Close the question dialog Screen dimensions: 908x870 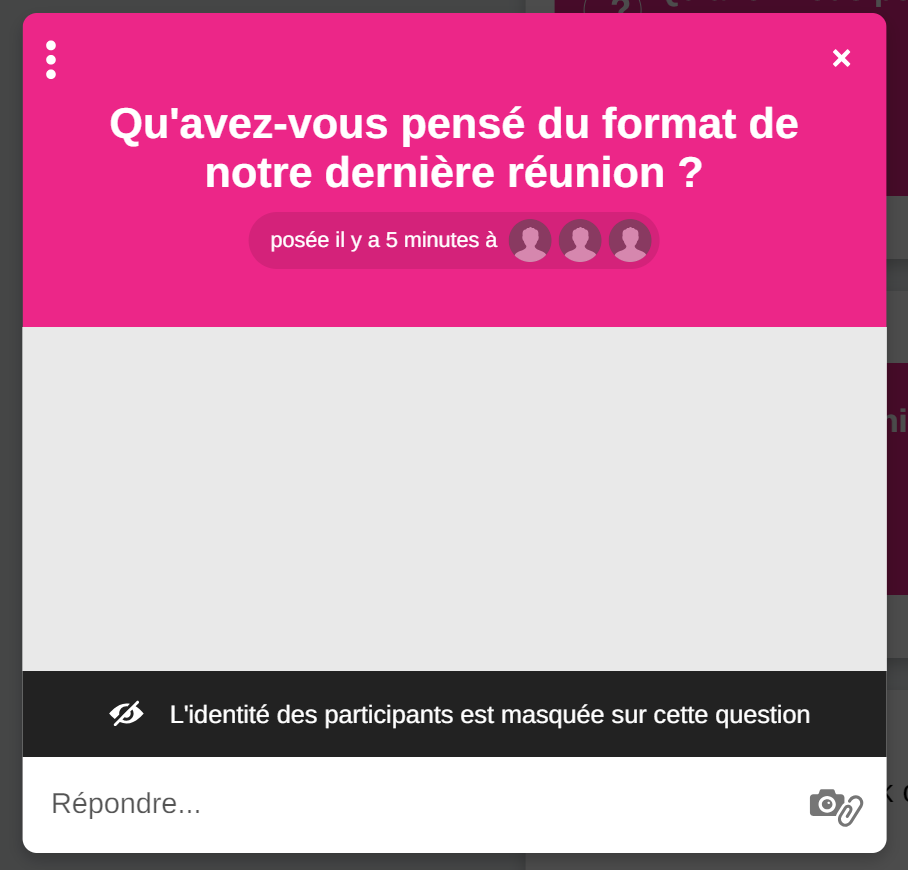click(x=841, y=58)
